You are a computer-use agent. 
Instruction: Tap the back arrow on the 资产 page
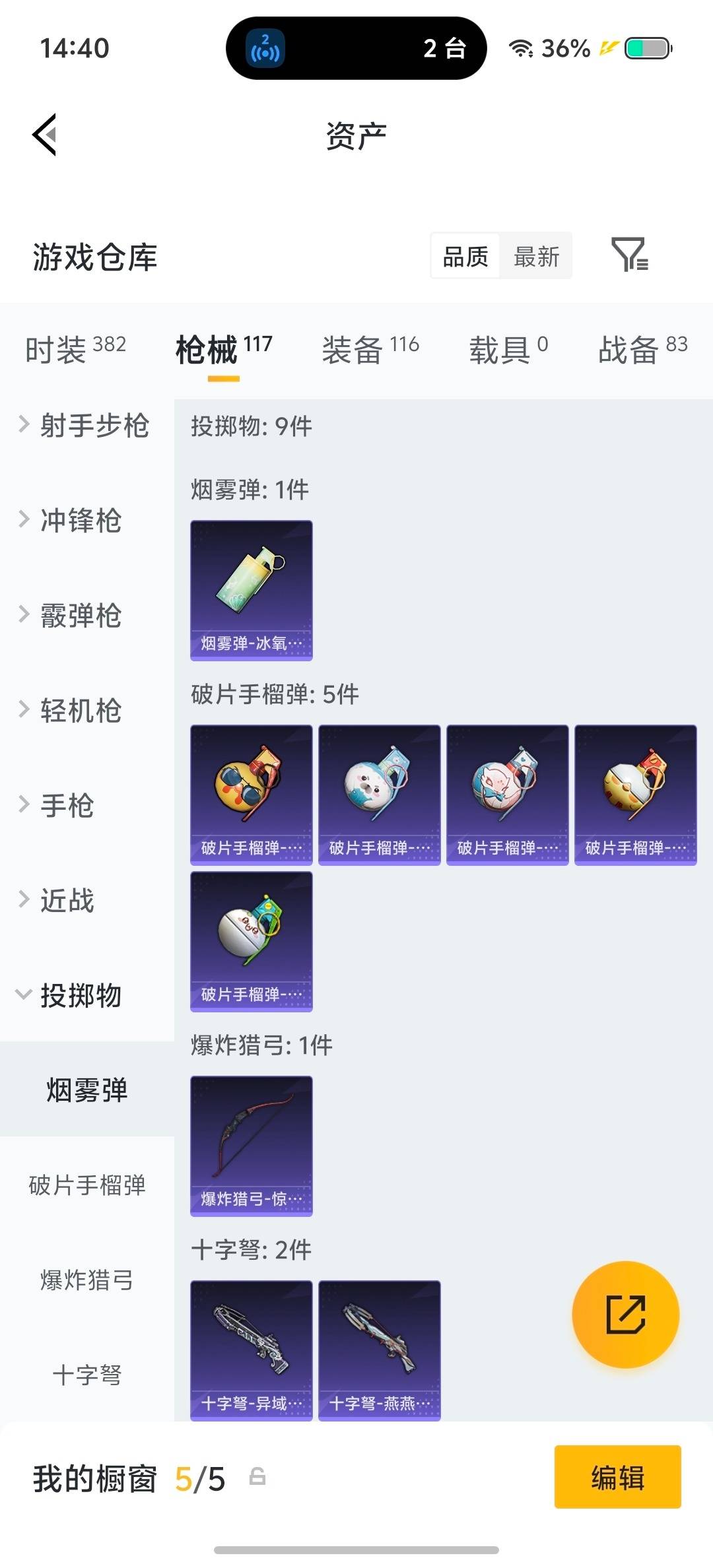click(44, 135)
